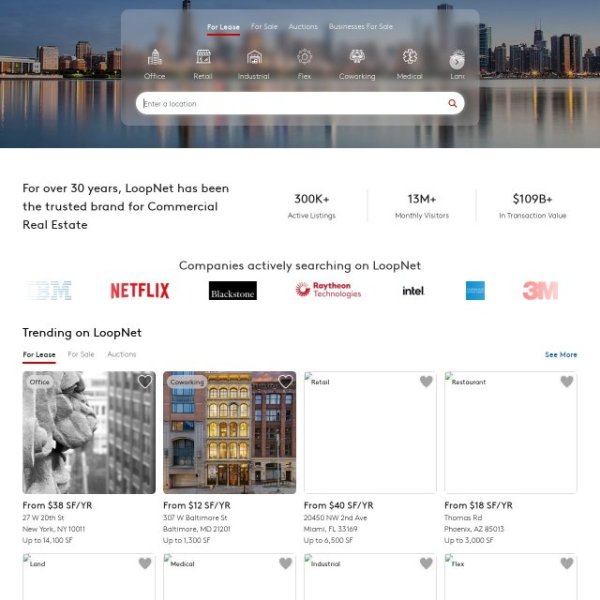Switch to the top For Sale tab
Image resolution: width=600 pixels, height=600 pixels.
click(264, 27)
